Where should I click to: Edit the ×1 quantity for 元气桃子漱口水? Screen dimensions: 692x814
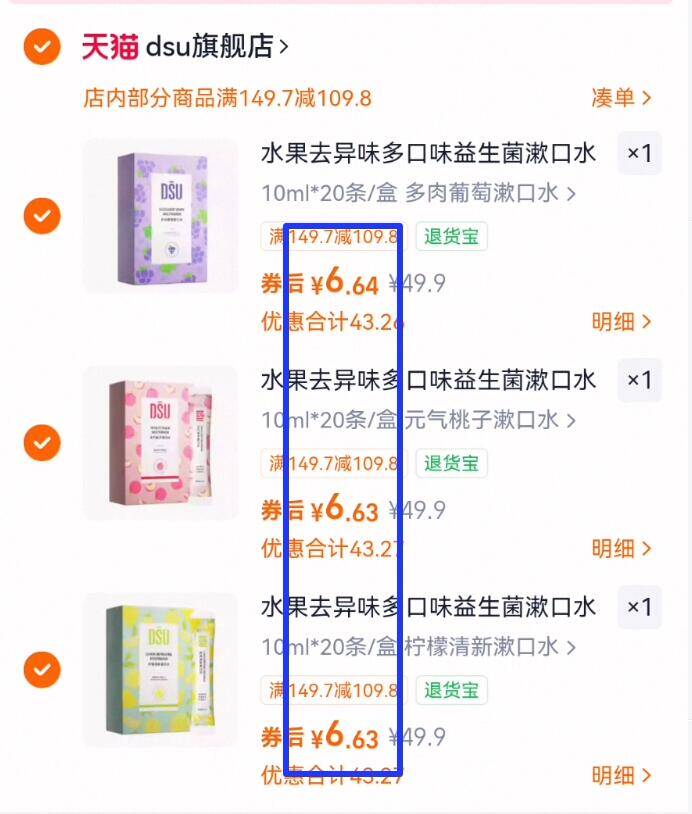point(639,380)
